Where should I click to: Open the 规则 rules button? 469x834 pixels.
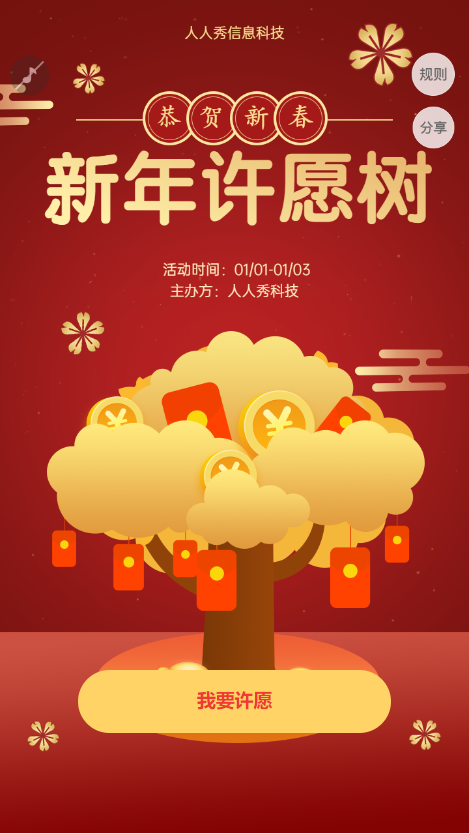click(433, 74)
